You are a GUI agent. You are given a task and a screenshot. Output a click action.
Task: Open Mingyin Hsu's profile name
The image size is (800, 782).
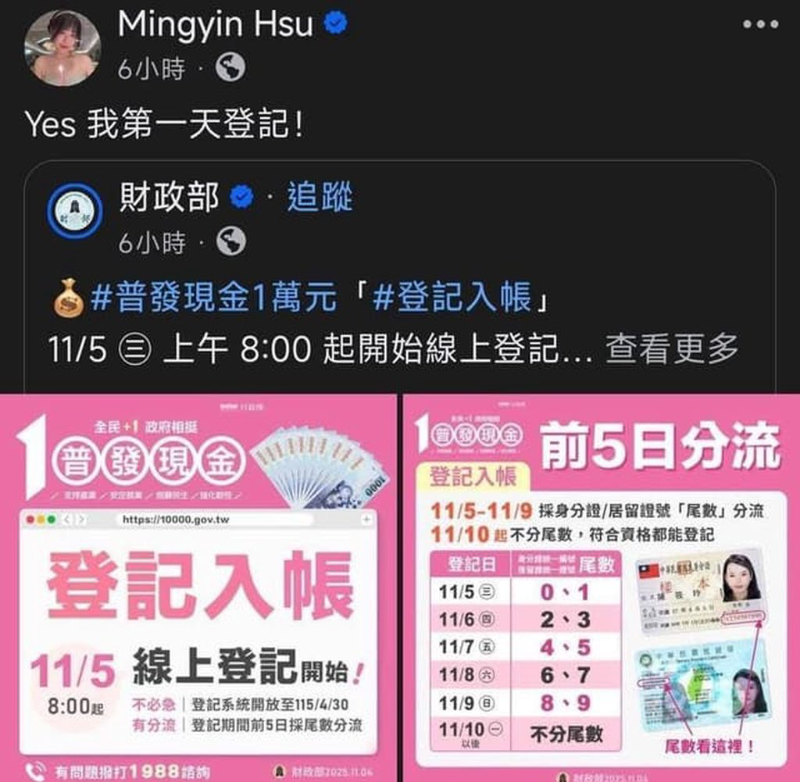click(216, 23)
